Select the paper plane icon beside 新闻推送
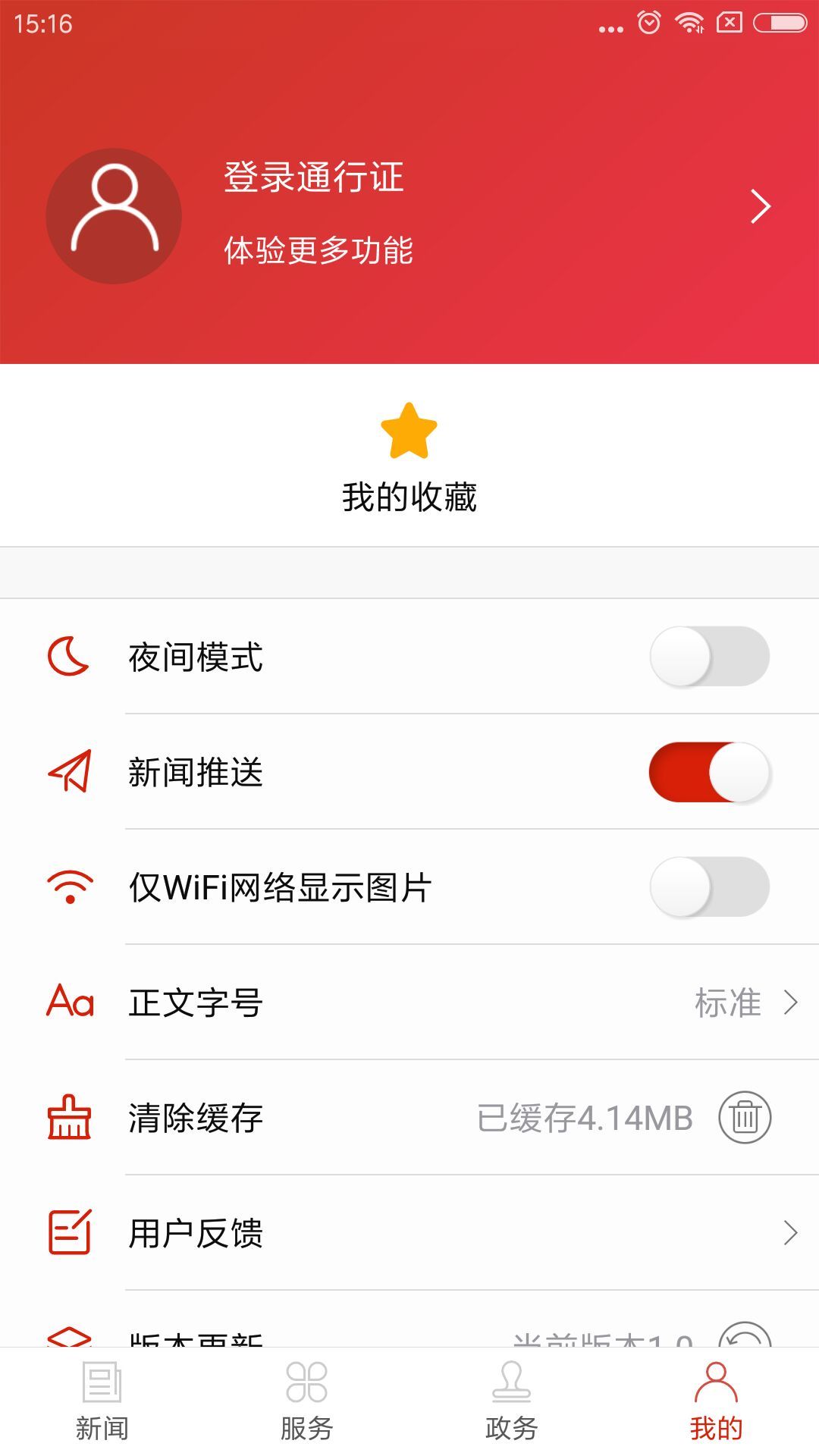Image resolution: width=819 pixels, height=1456 pixels. pyautogui.click(x=70, y=773)
